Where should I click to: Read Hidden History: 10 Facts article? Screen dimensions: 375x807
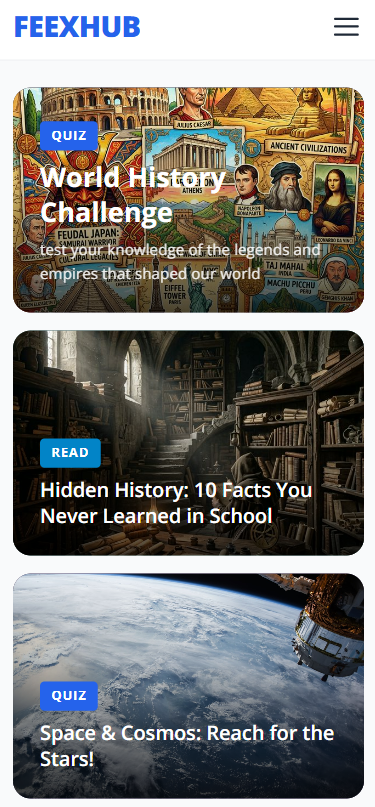click(x=188, y=443)
